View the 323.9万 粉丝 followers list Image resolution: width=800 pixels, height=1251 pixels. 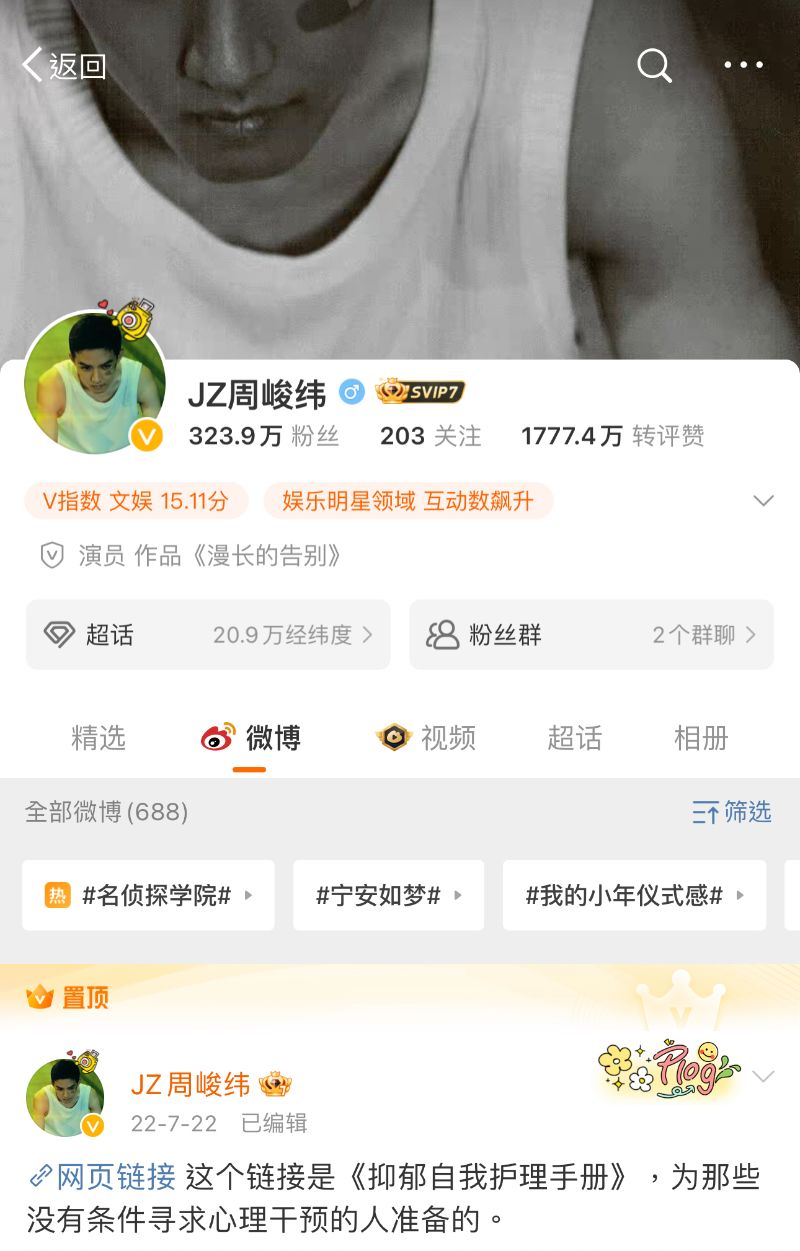pos(264,436)
